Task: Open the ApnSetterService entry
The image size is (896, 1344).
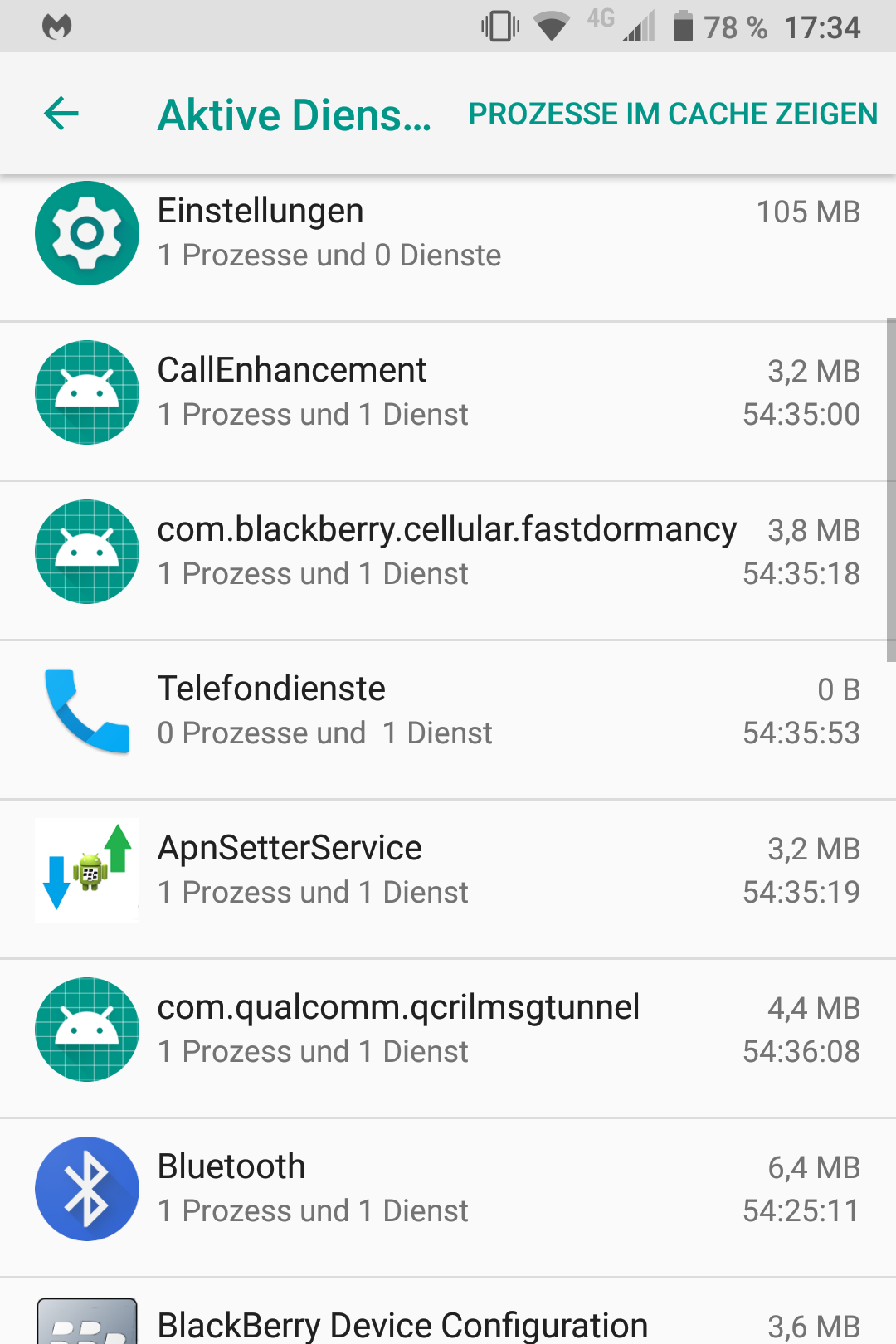Action: [448, 871]
